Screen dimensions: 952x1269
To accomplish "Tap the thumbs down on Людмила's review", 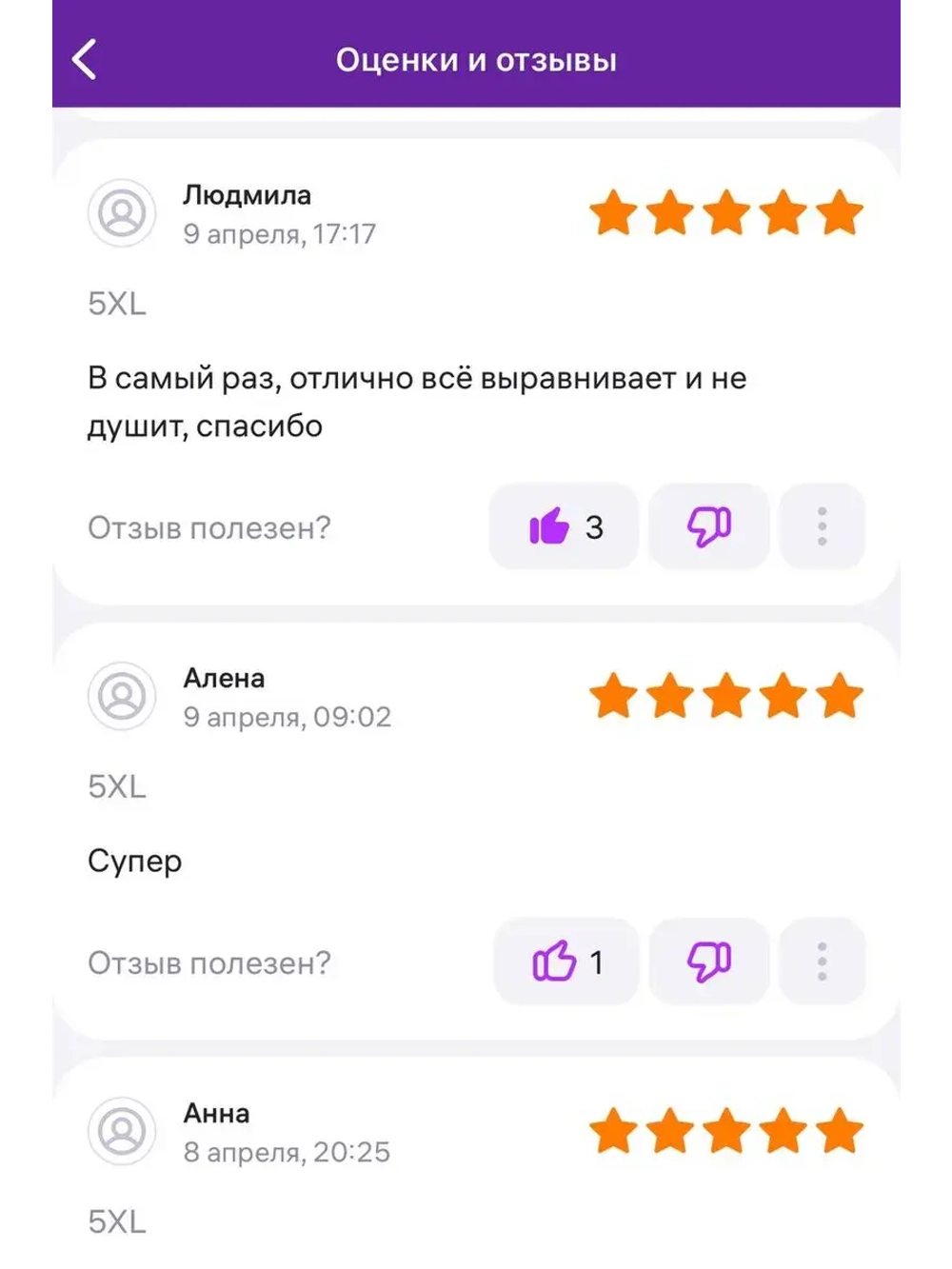I will 708,526.
